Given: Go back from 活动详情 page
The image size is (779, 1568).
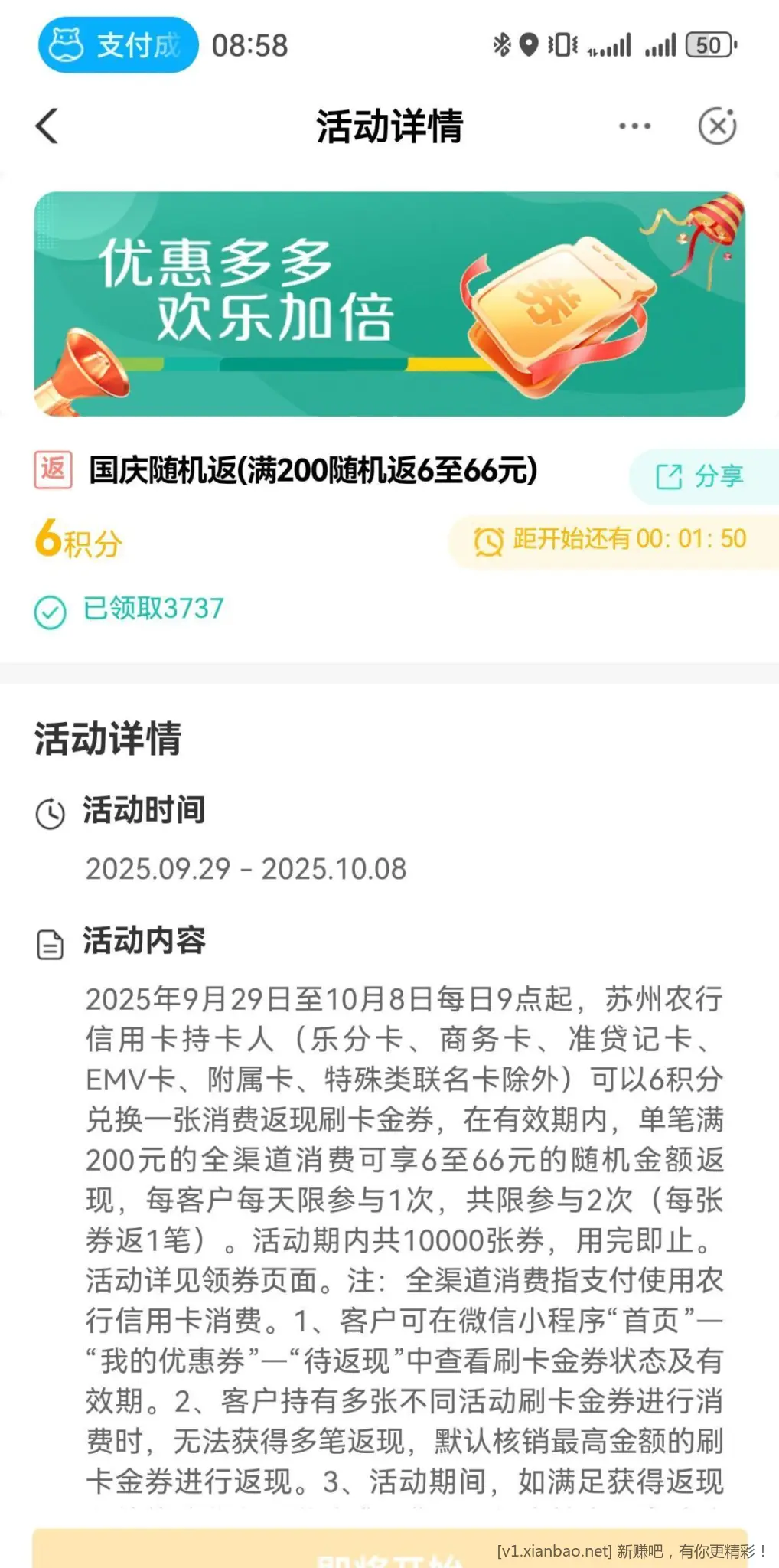Looking at the screenshot, I should [x=47, y=126].
